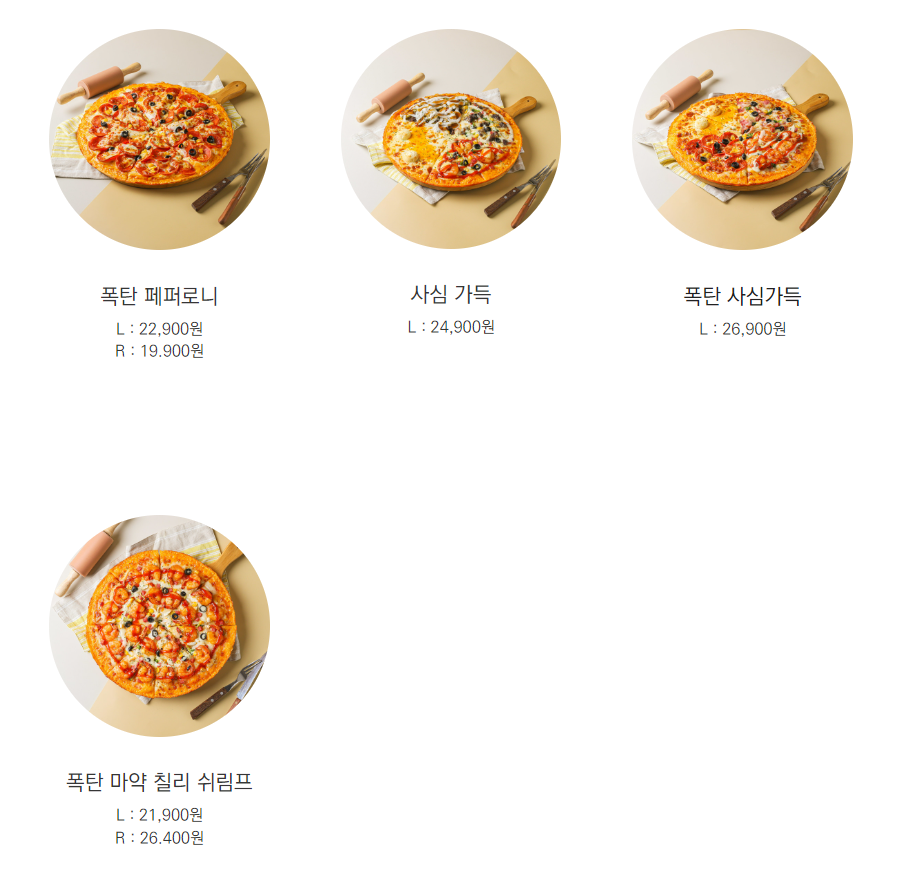The width and height of the screenshot is (900, 890).
Task: View the 사심 가득 pizza details
Action: coord(451,139)
